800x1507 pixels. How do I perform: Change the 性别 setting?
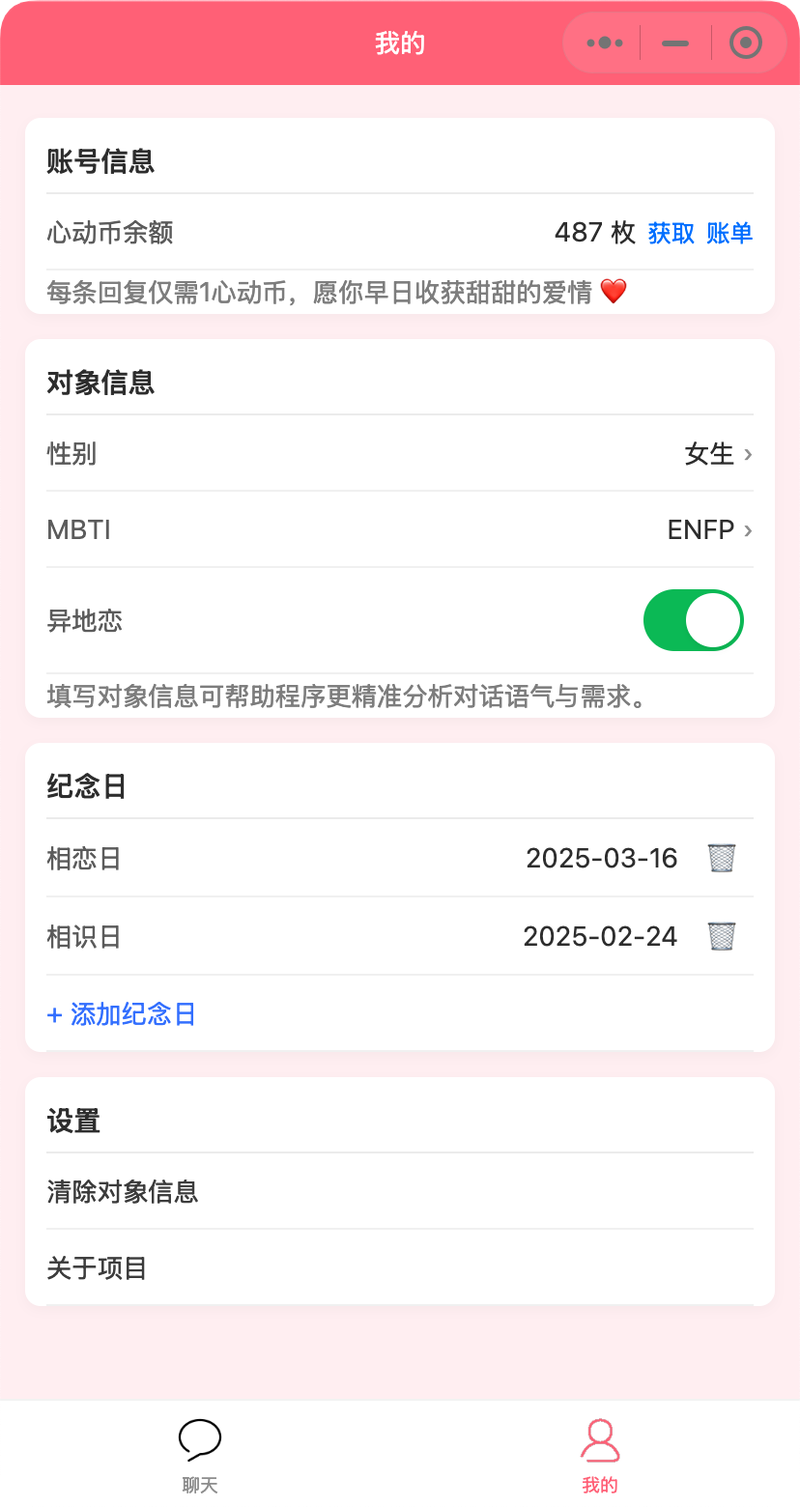point(400,454)
